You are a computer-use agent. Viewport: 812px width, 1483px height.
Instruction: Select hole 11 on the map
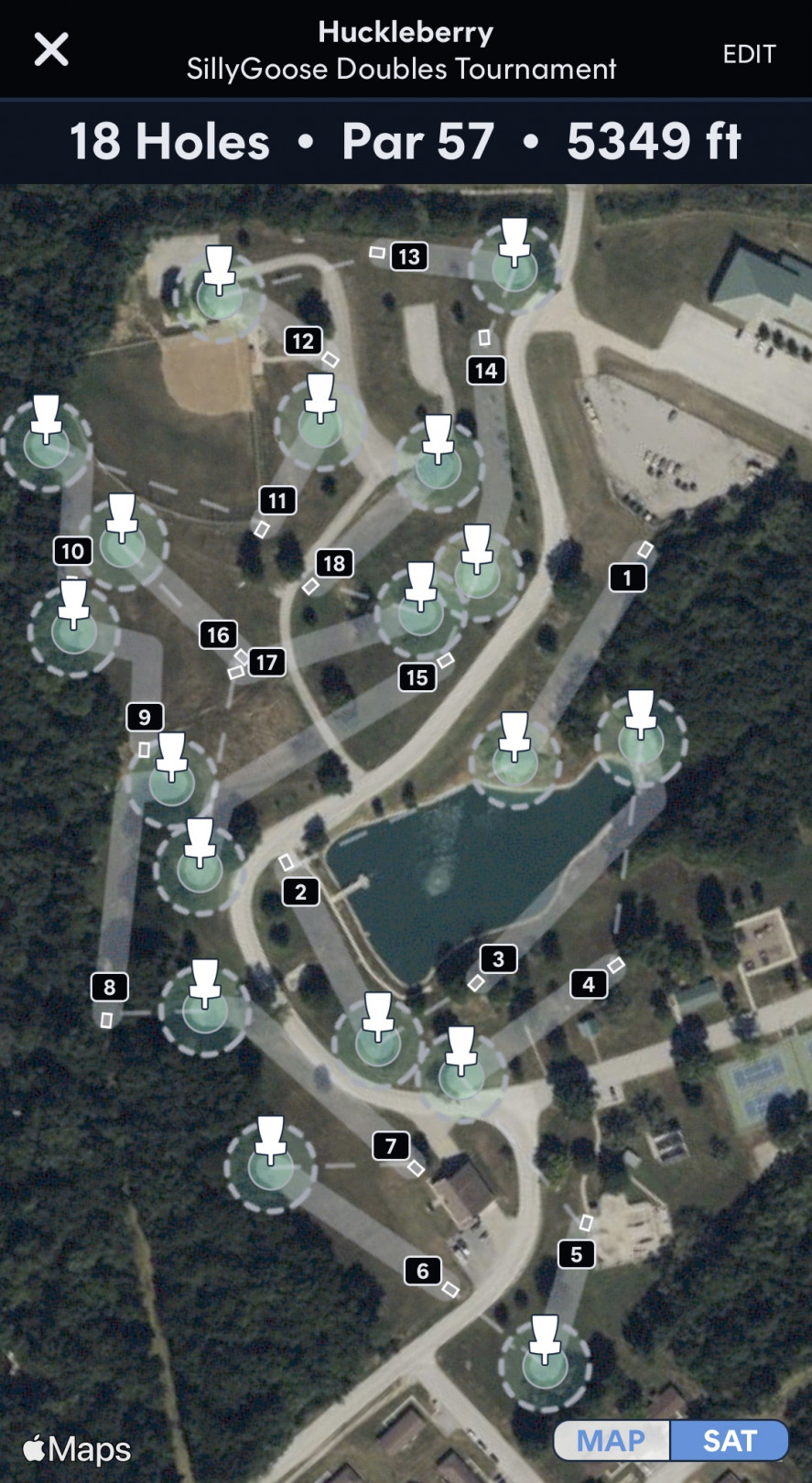coord(277,501)
